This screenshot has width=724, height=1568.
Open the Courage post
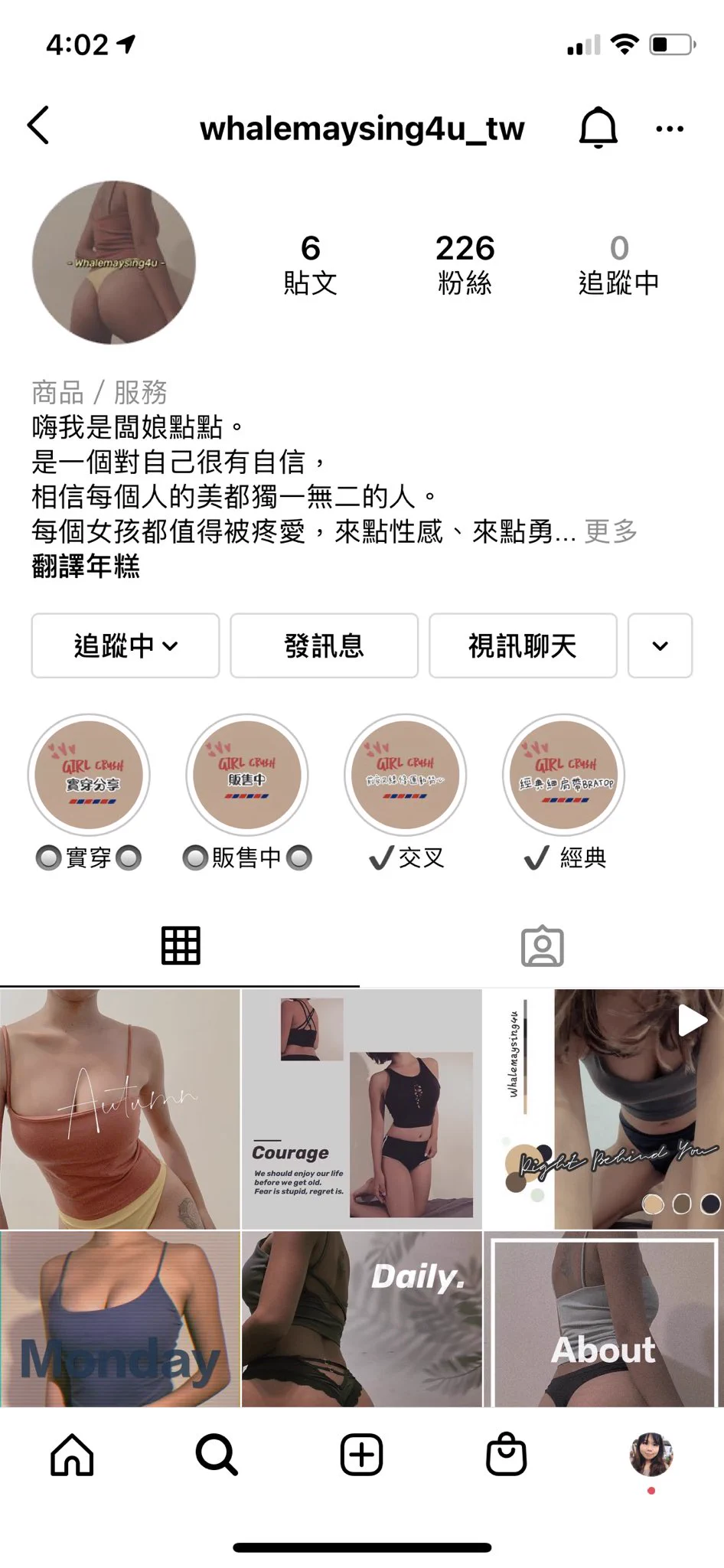tap(361, 1109)
